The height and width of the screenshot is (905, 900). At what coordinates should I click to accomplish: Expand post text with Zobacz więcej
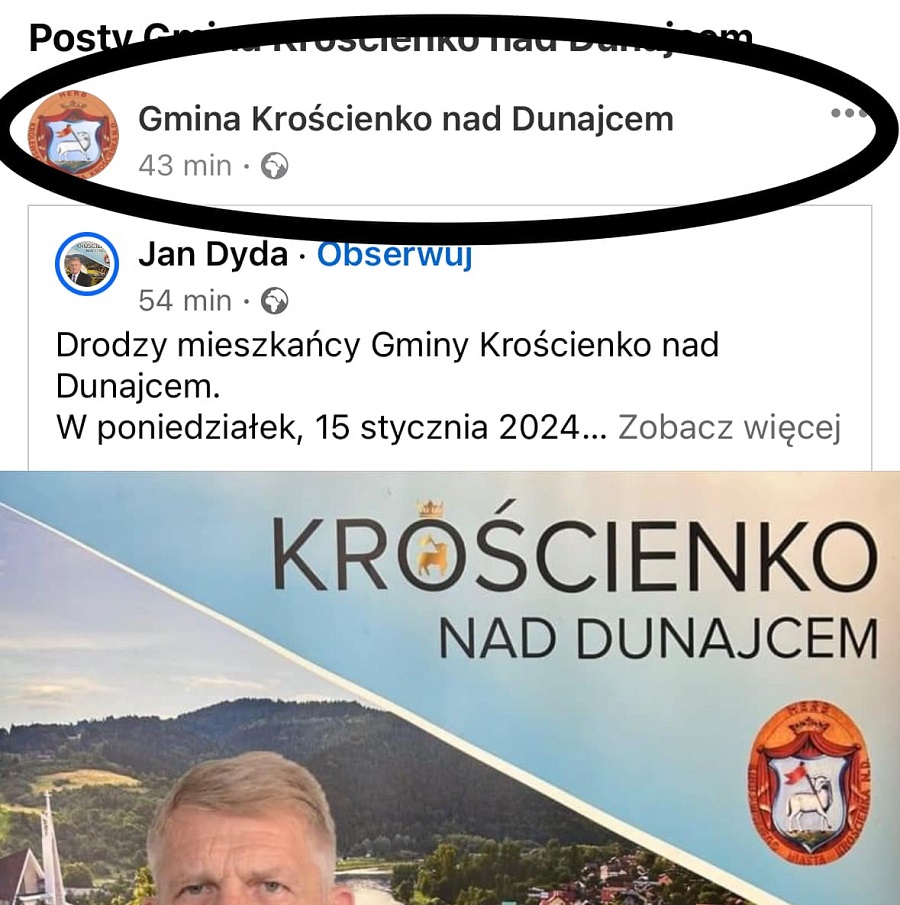(x=729, y=428)
